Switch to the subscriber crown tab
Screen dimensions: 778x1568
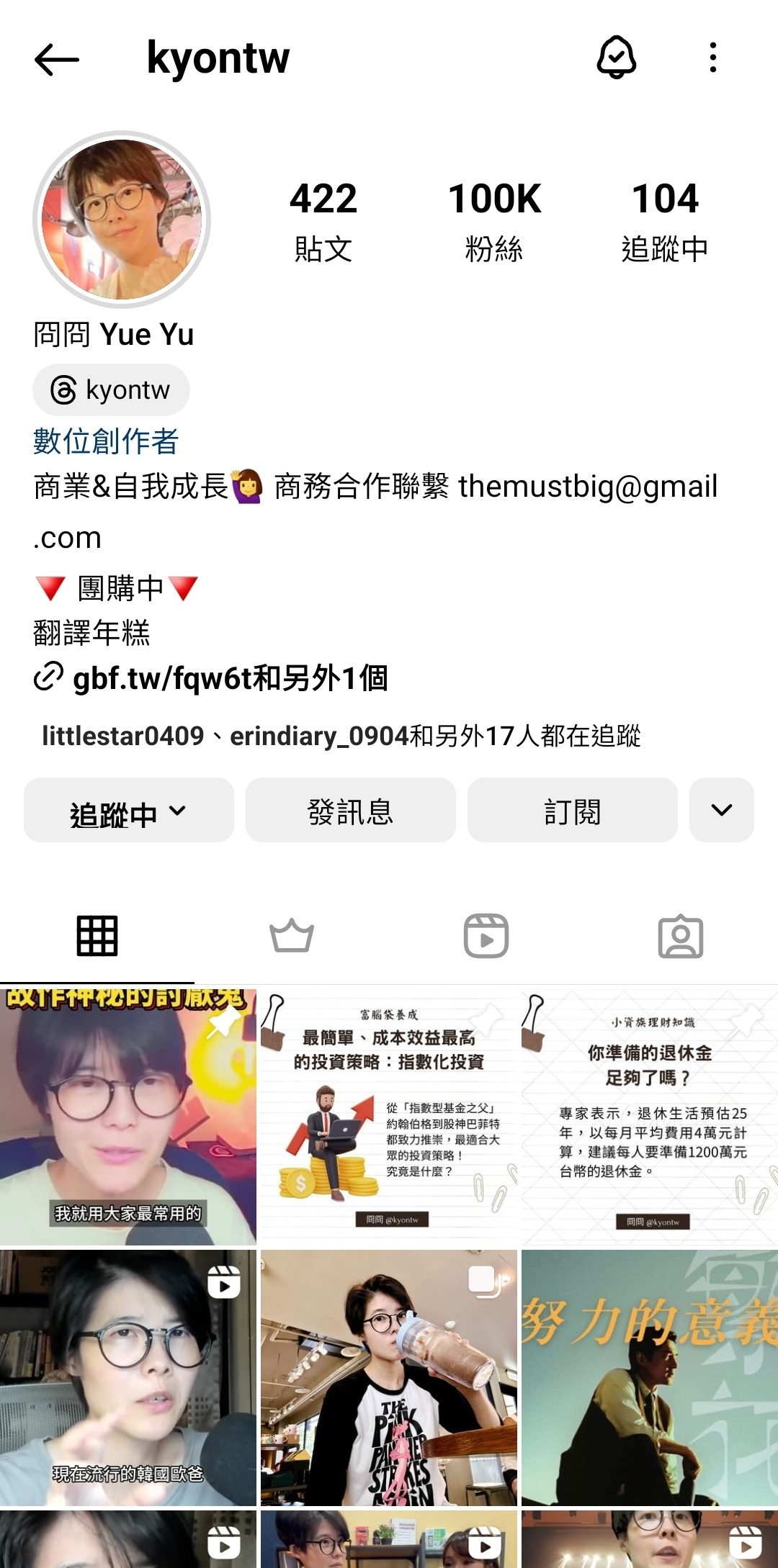[292, 936]
